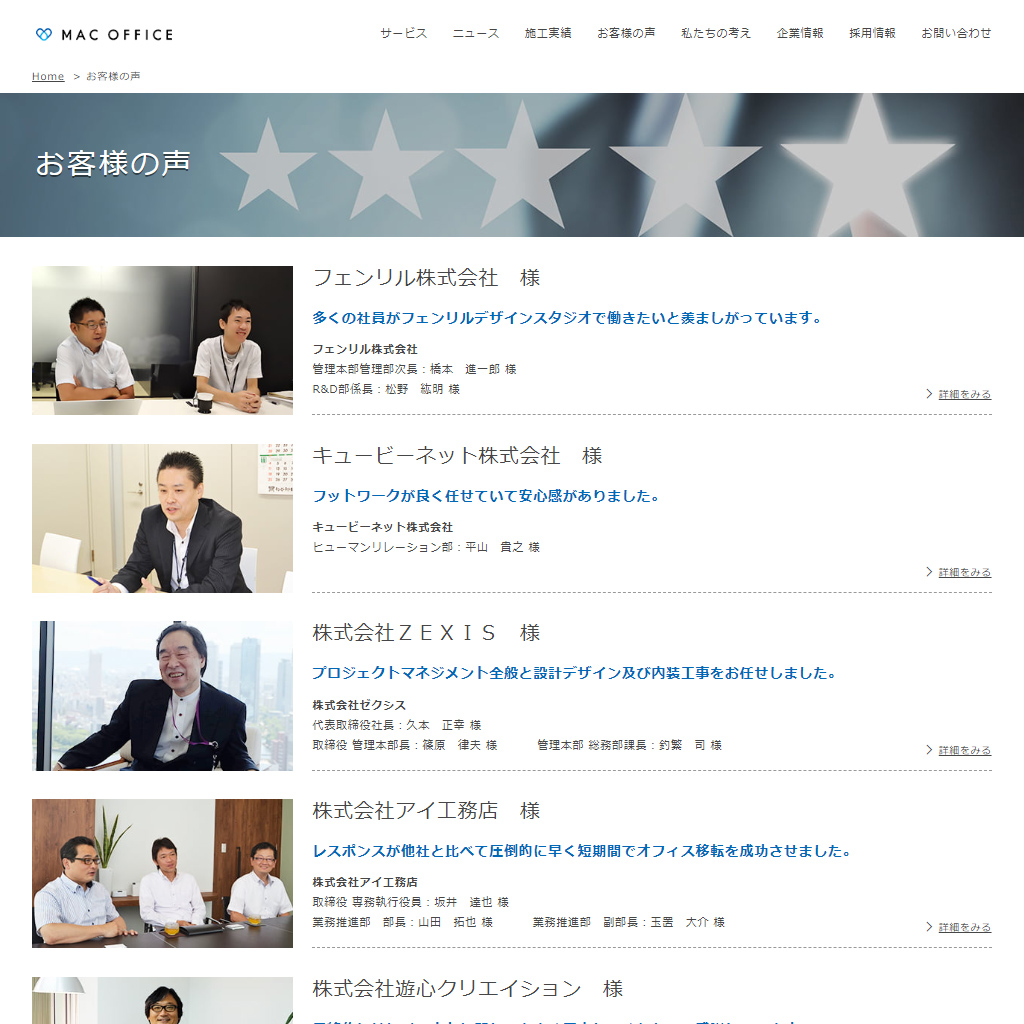Go to the ニュース page

pos(475,33)
